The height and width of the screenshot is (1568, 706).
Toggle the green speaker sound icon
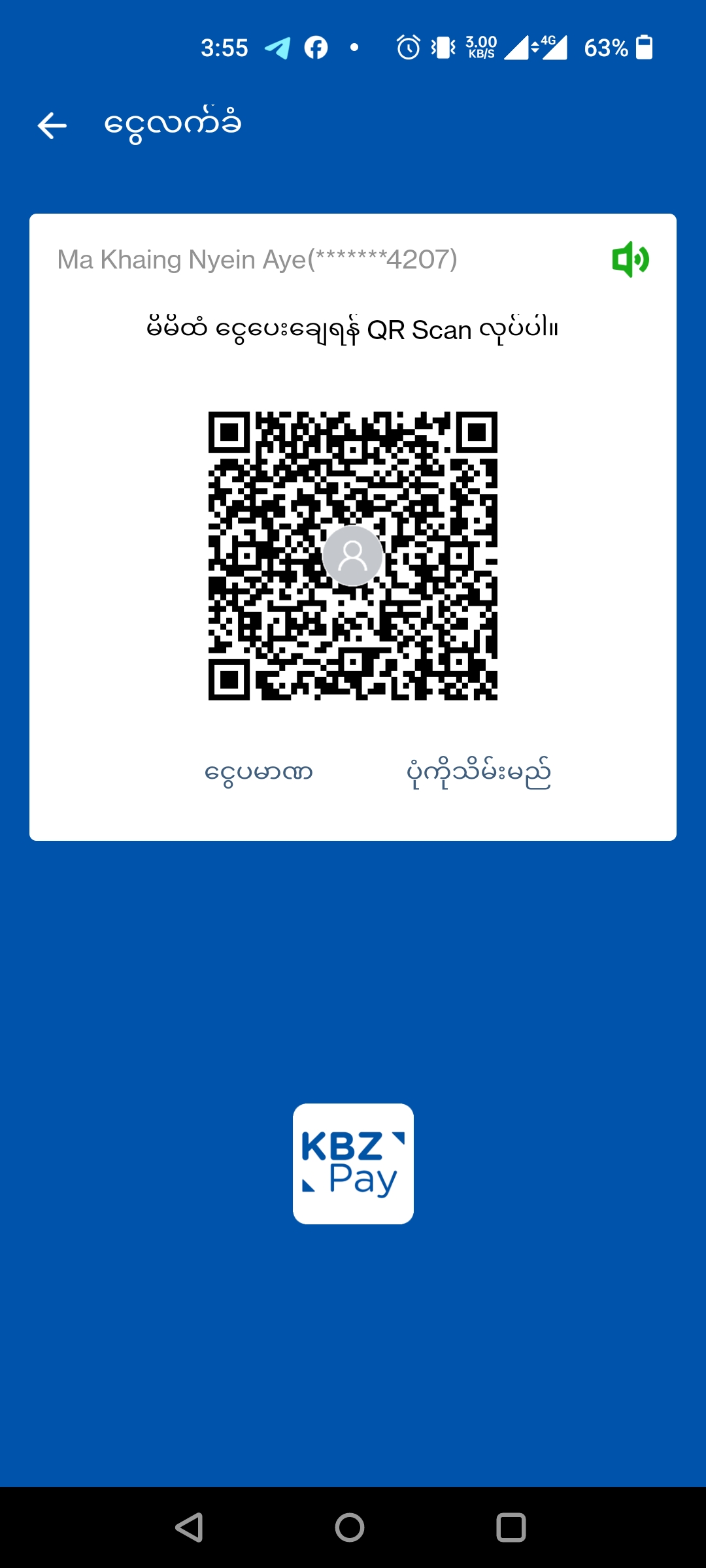point(630,259)
